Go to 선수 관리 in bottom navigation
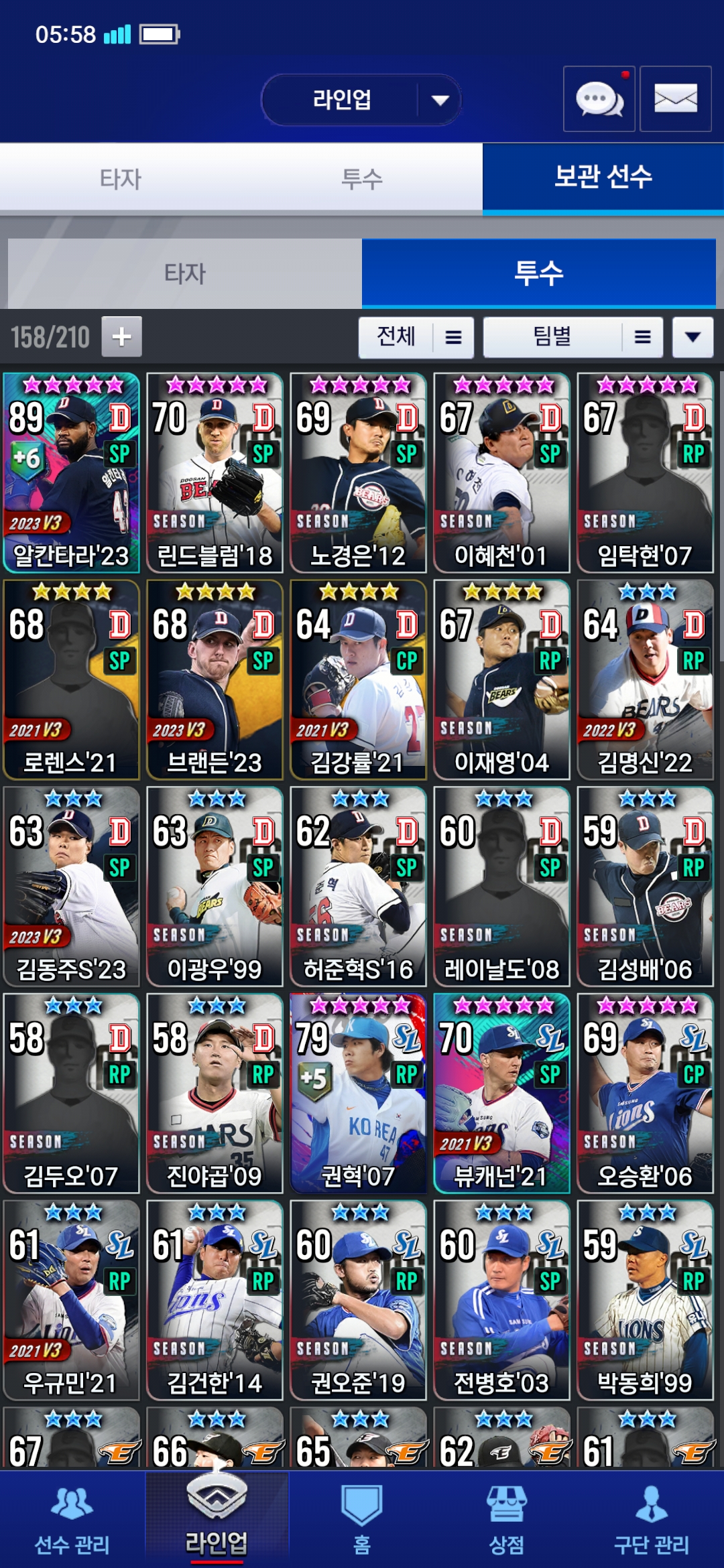Image resolution: width=724 pixels, height=1568 pixels. tap(72, 1520)
